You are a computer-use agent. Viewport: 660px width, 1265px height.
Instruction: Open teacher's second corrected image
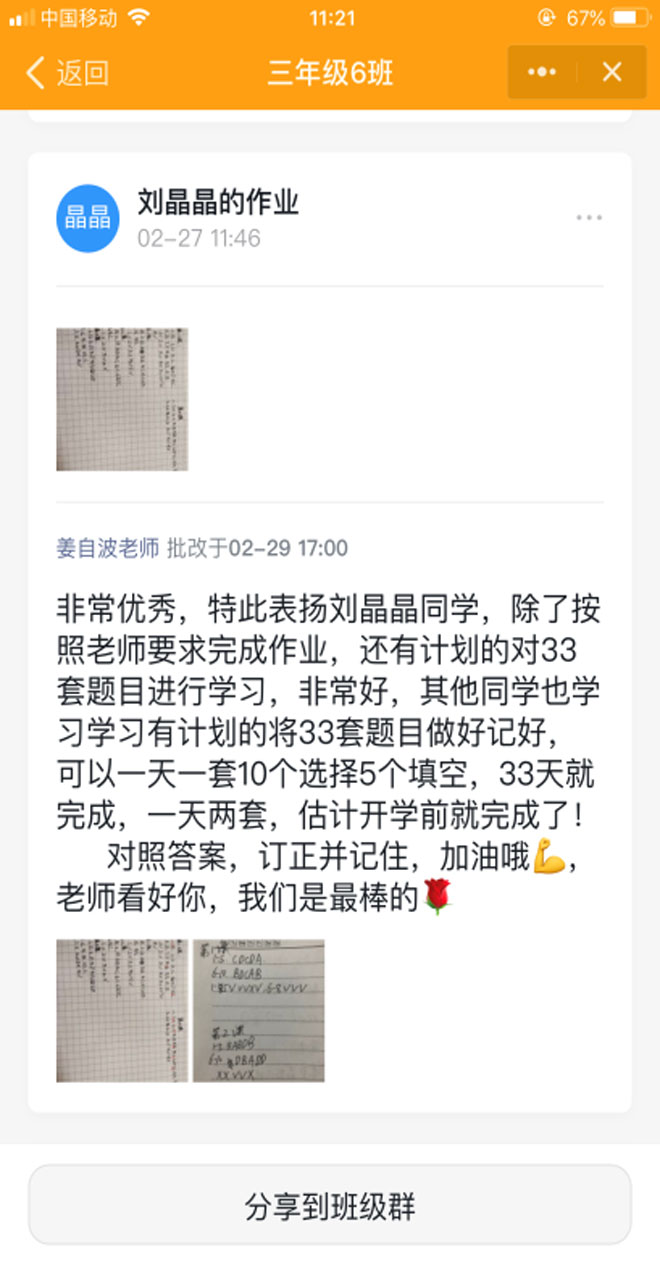tap(259, 1010)
